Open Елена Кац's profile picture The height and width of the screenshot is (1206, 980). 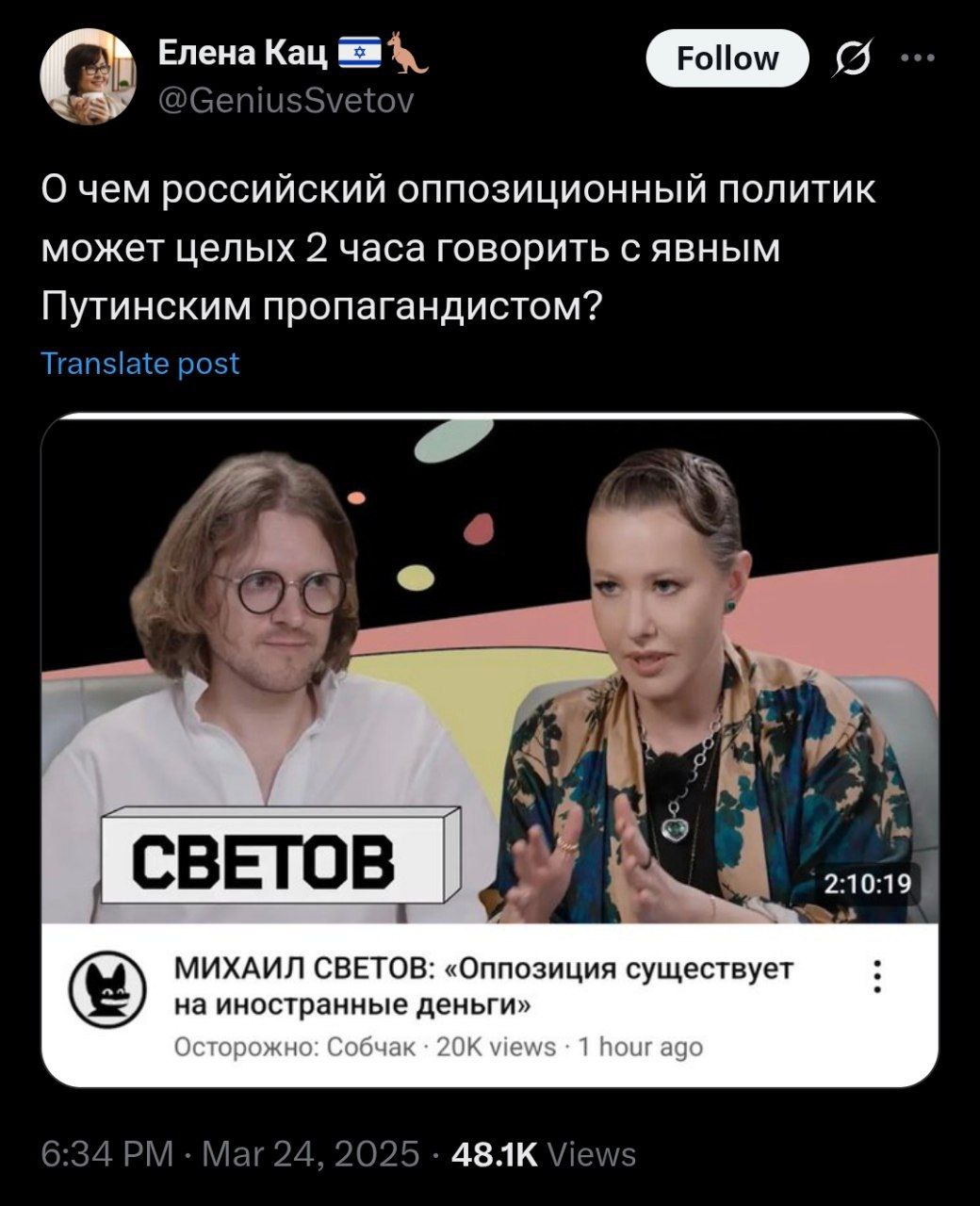[87, 75]
